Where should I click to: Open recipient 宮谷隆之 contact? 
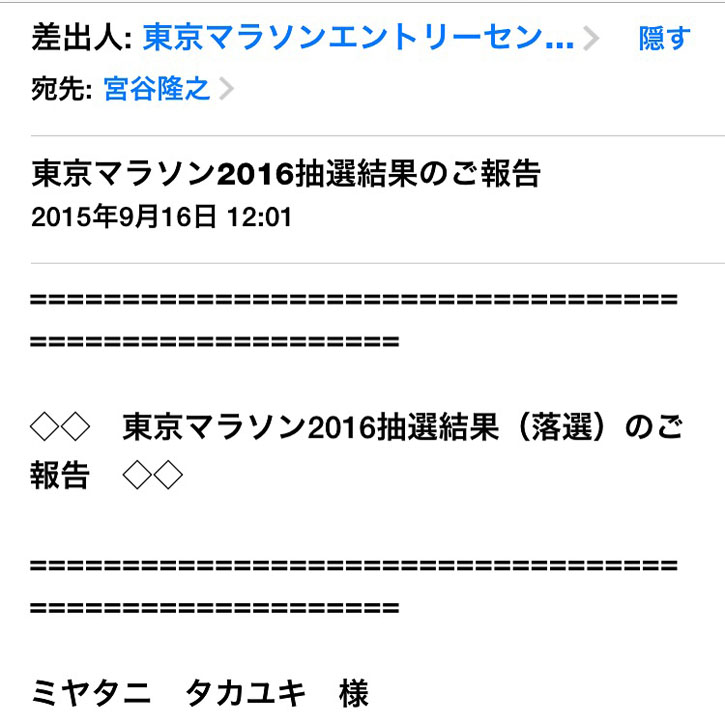(157, 89)
